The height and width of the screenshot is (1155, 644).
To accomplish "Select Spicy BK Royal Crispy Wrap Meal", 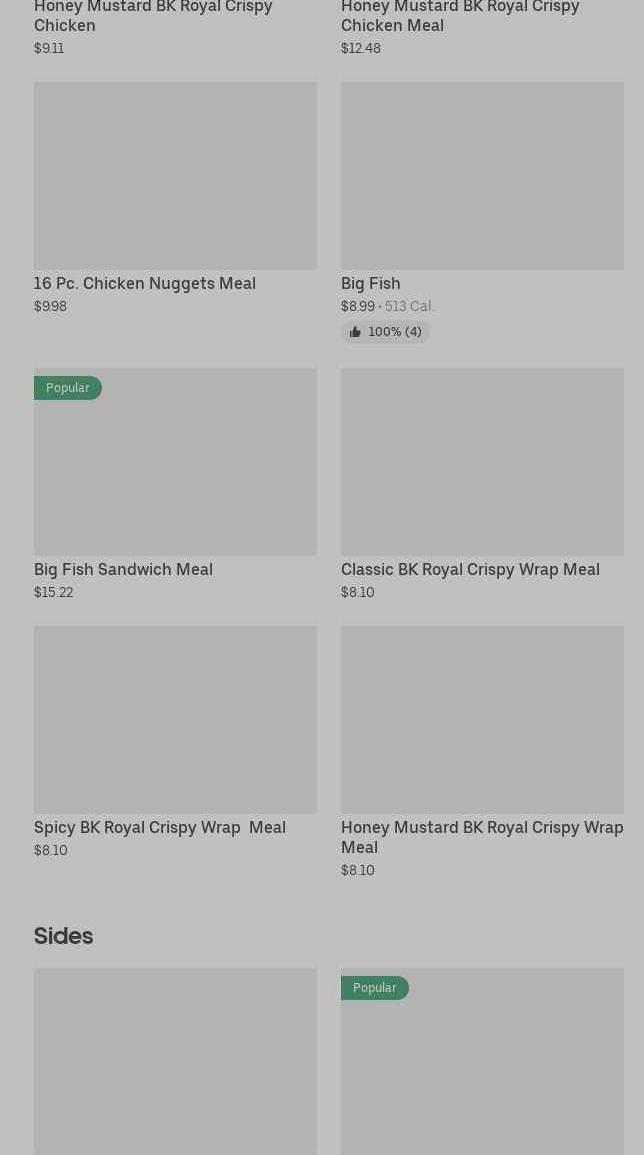I will [175, 720].
